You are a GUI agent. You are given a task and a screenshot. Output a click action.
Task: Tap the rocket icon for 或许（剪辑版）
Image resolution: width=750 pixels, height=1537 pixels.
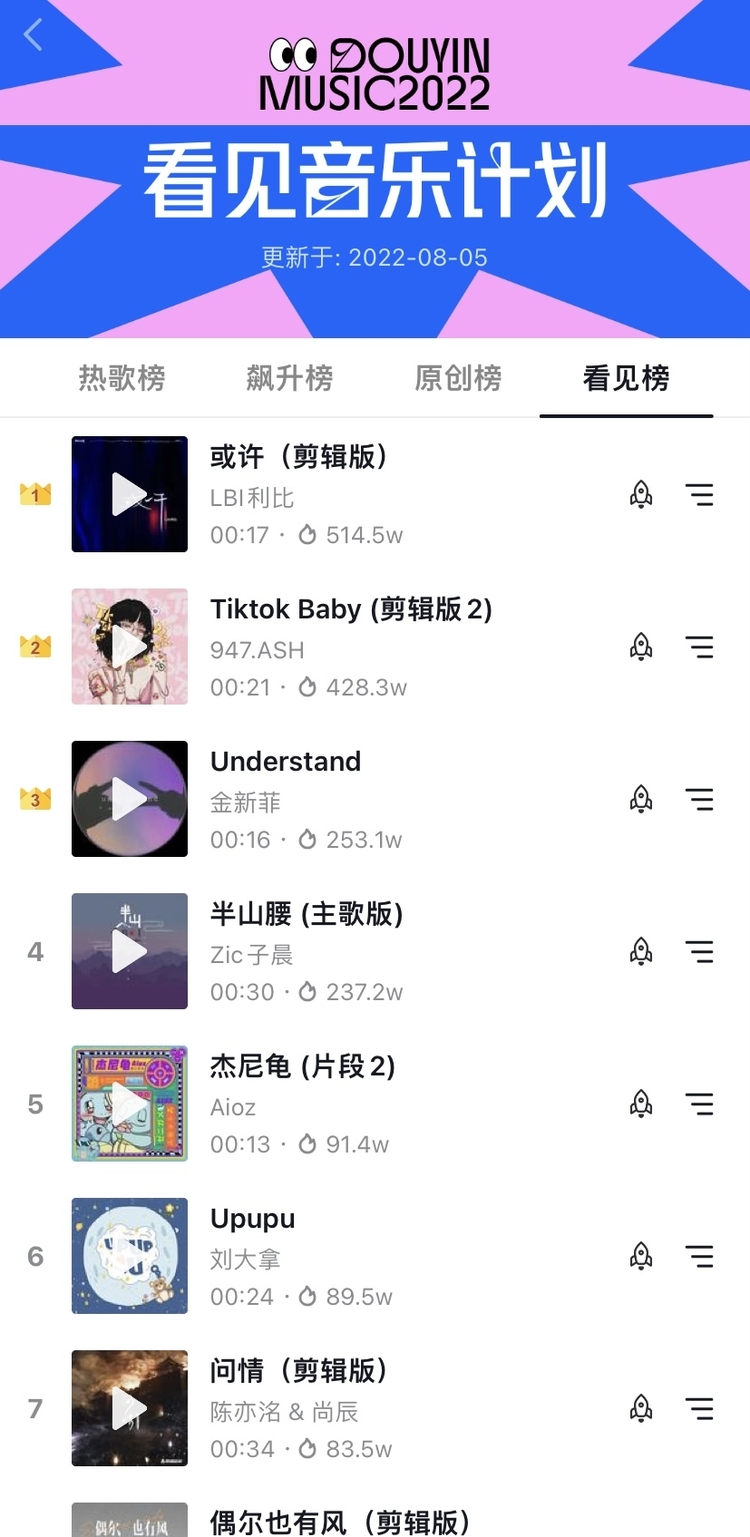tap(641, 494)
